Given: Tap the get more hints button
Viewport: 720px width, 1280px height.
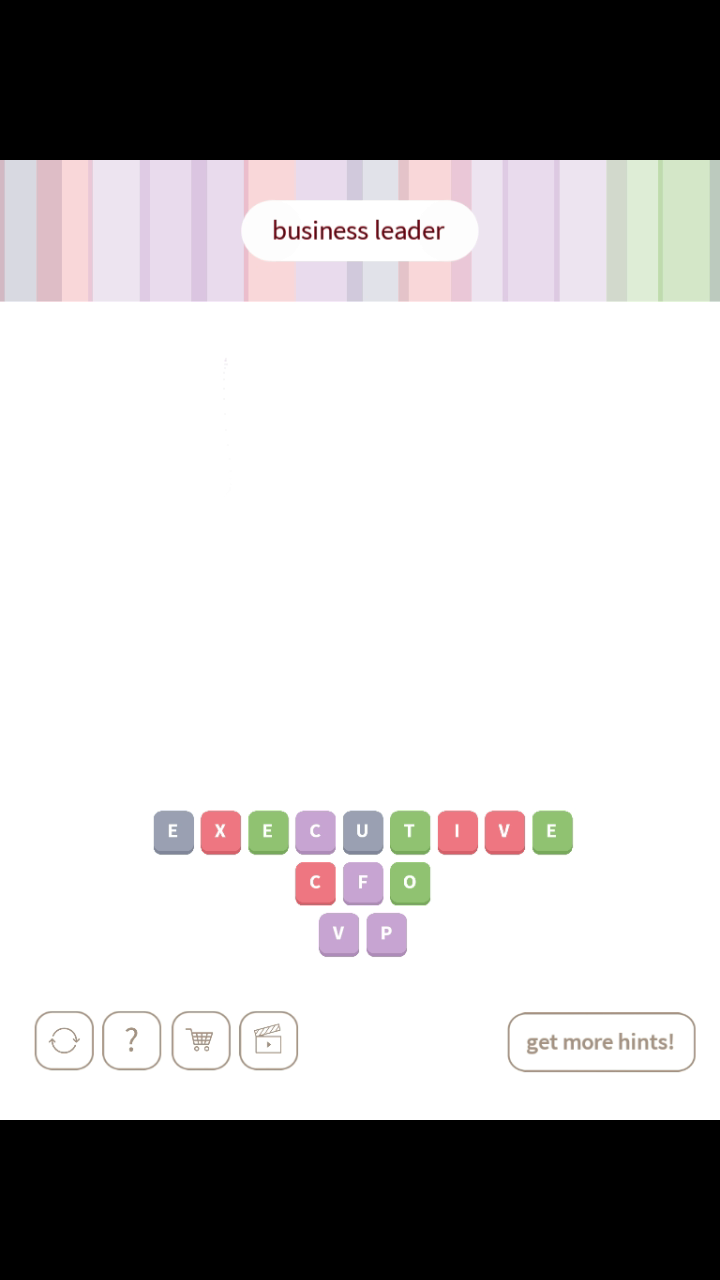Looking at the screenshot, I should tap(600, 1041).
